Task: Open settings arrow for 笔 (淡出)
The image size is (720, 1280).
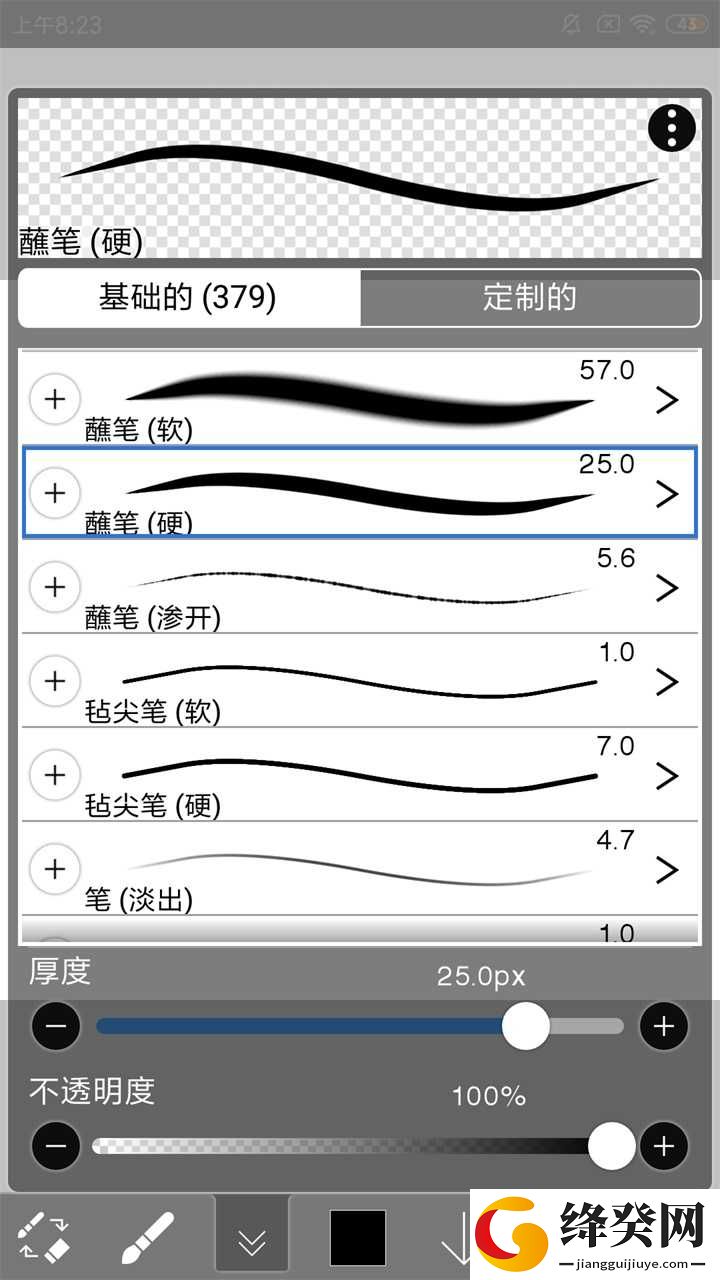Action: pos(667,869)
